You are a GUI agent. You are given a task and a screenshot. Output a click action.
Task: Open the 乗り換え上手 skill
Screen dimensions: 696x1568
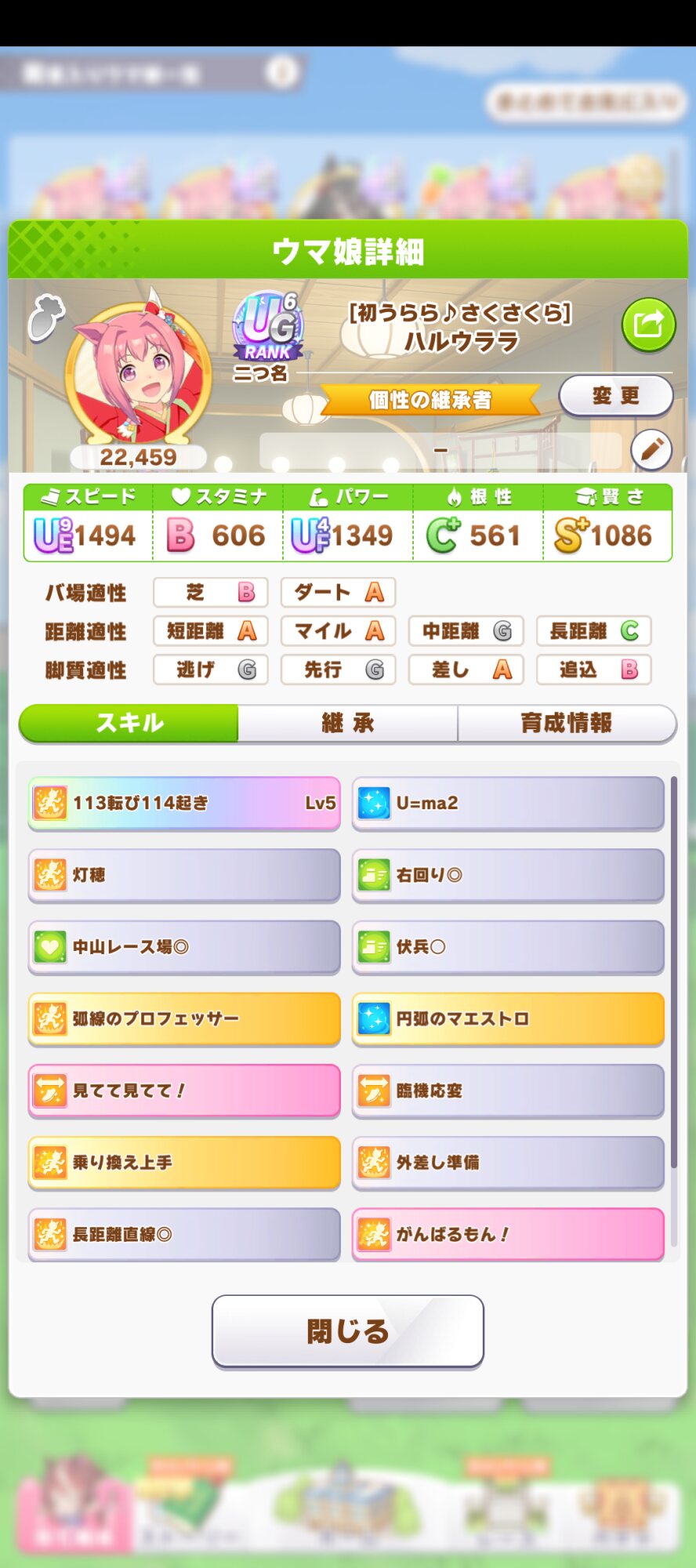pyautogui.click(x=184, y=1163)
